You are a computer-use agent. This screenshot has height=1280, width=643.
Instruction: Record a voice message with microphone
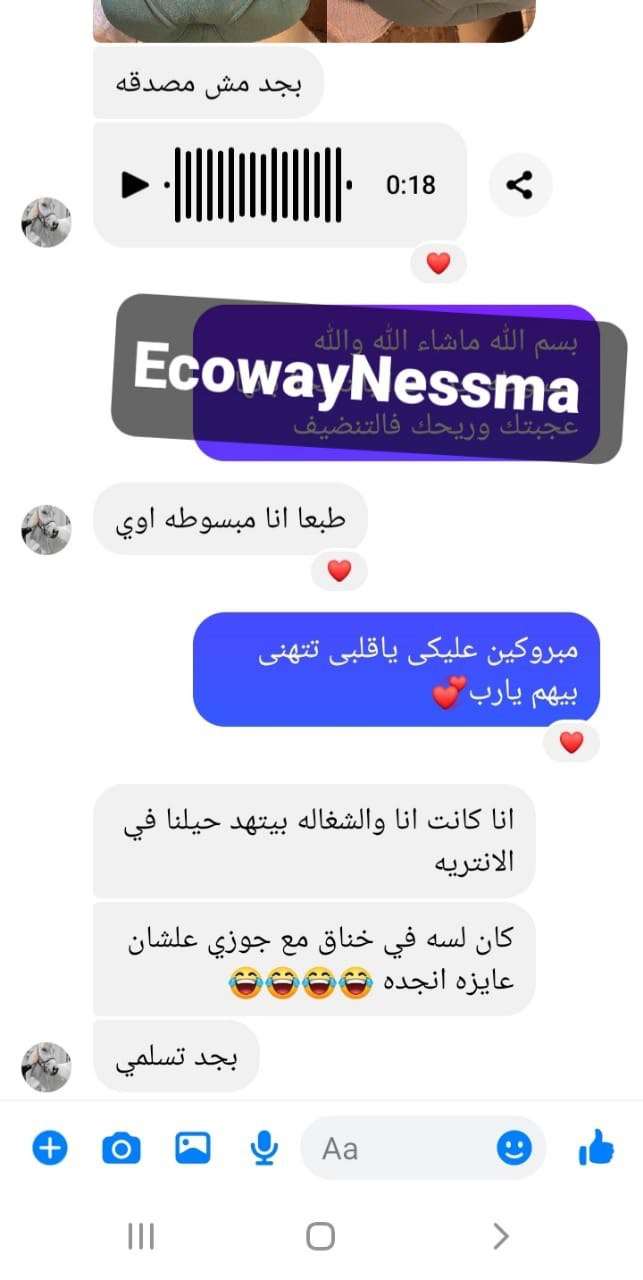point(264,1149)
